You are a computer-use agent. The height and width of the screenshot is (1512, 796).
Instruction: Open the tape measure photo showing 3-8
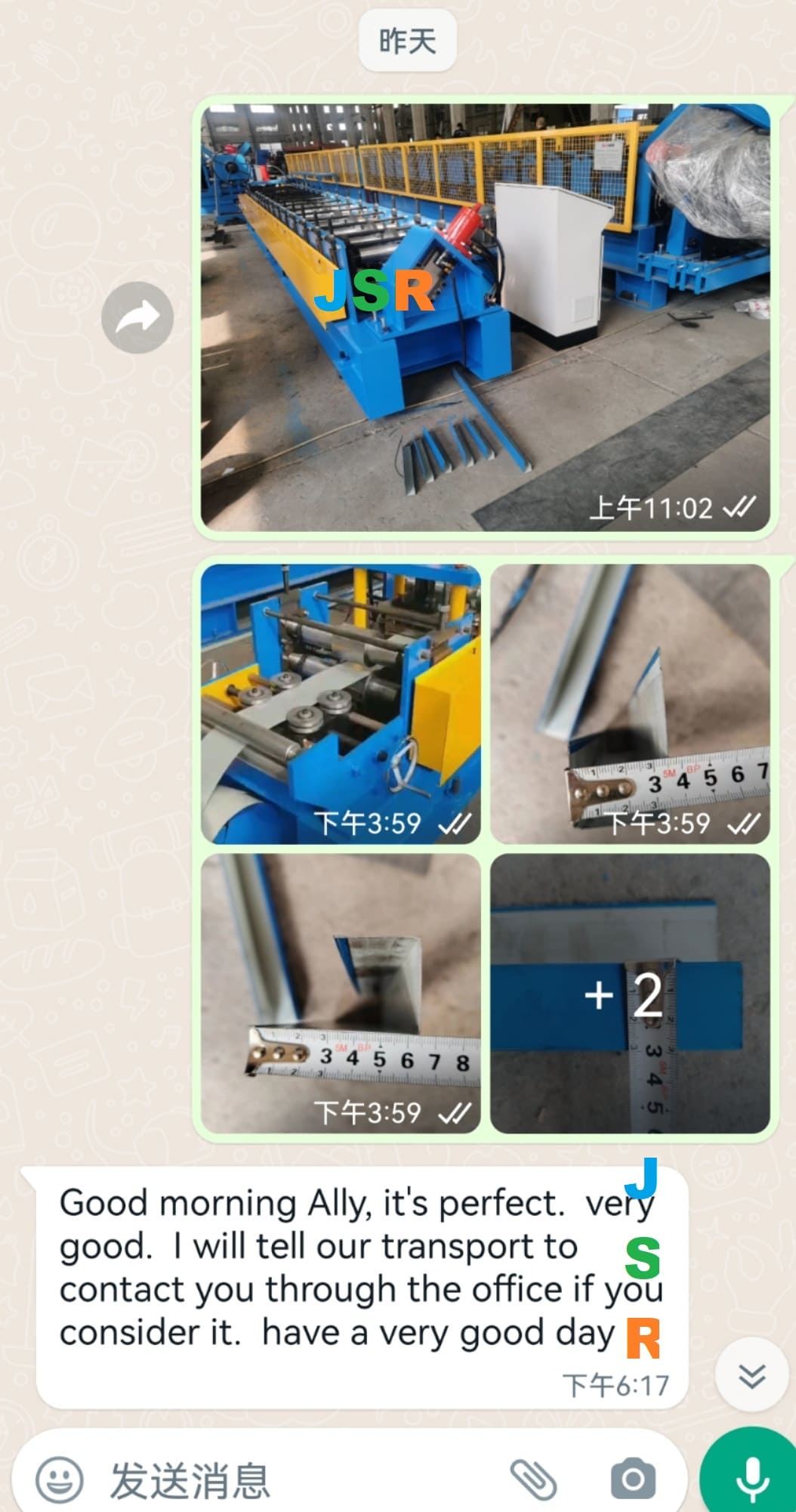point(341,994)
